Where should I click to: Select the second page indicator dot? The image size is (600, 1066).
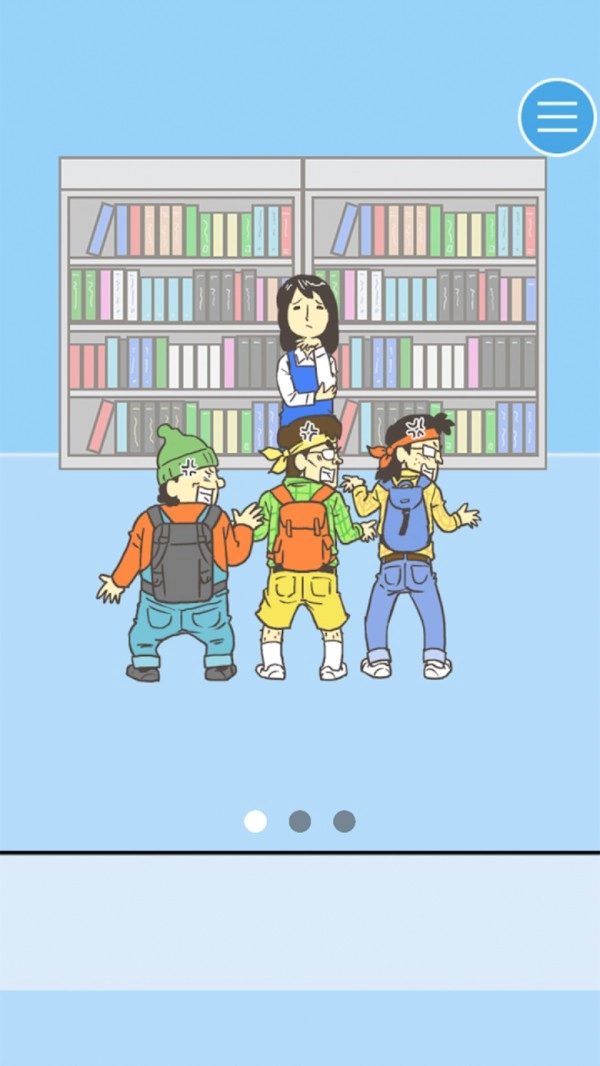click(300, 822)
